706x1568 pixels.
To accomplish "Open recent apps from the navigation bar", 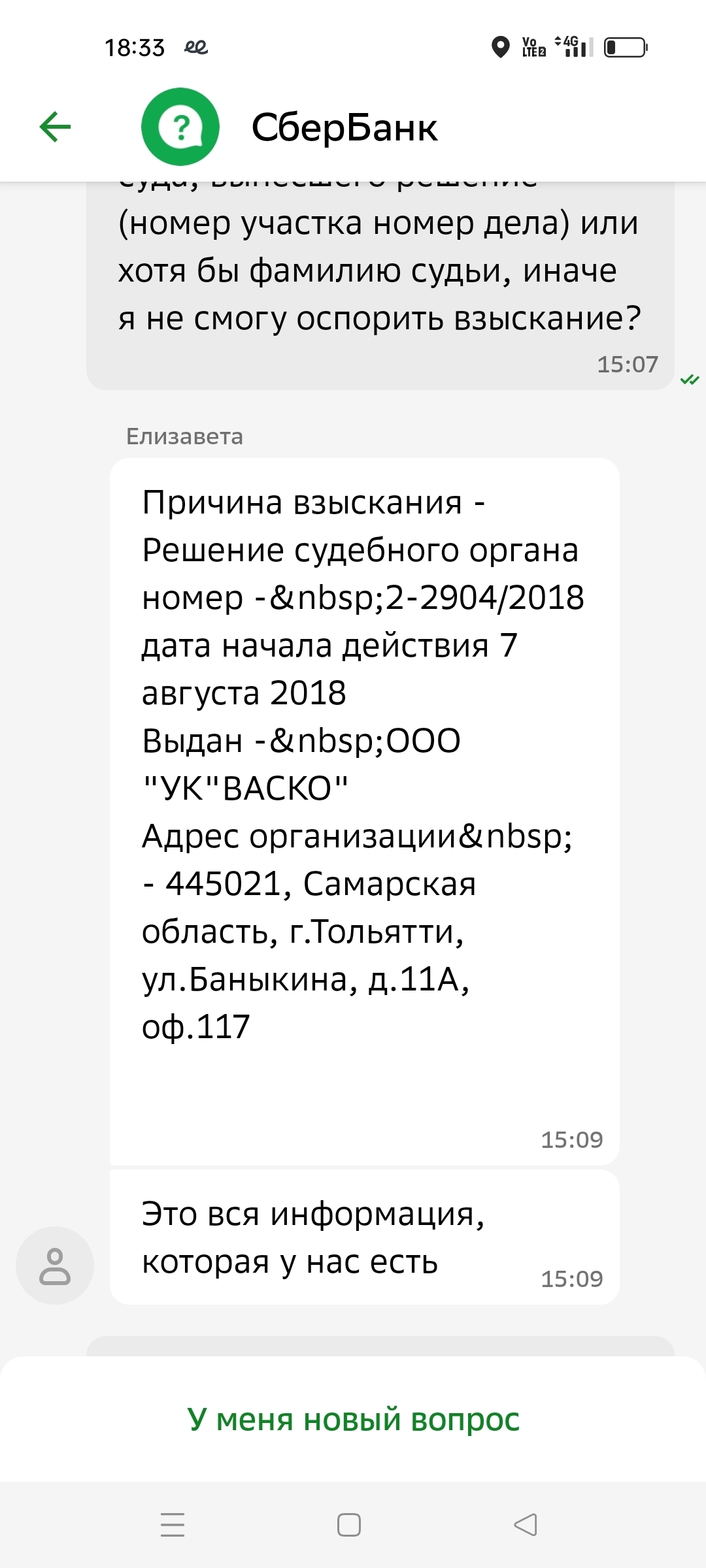I will pyautogui.click(x=173, y=1525).
